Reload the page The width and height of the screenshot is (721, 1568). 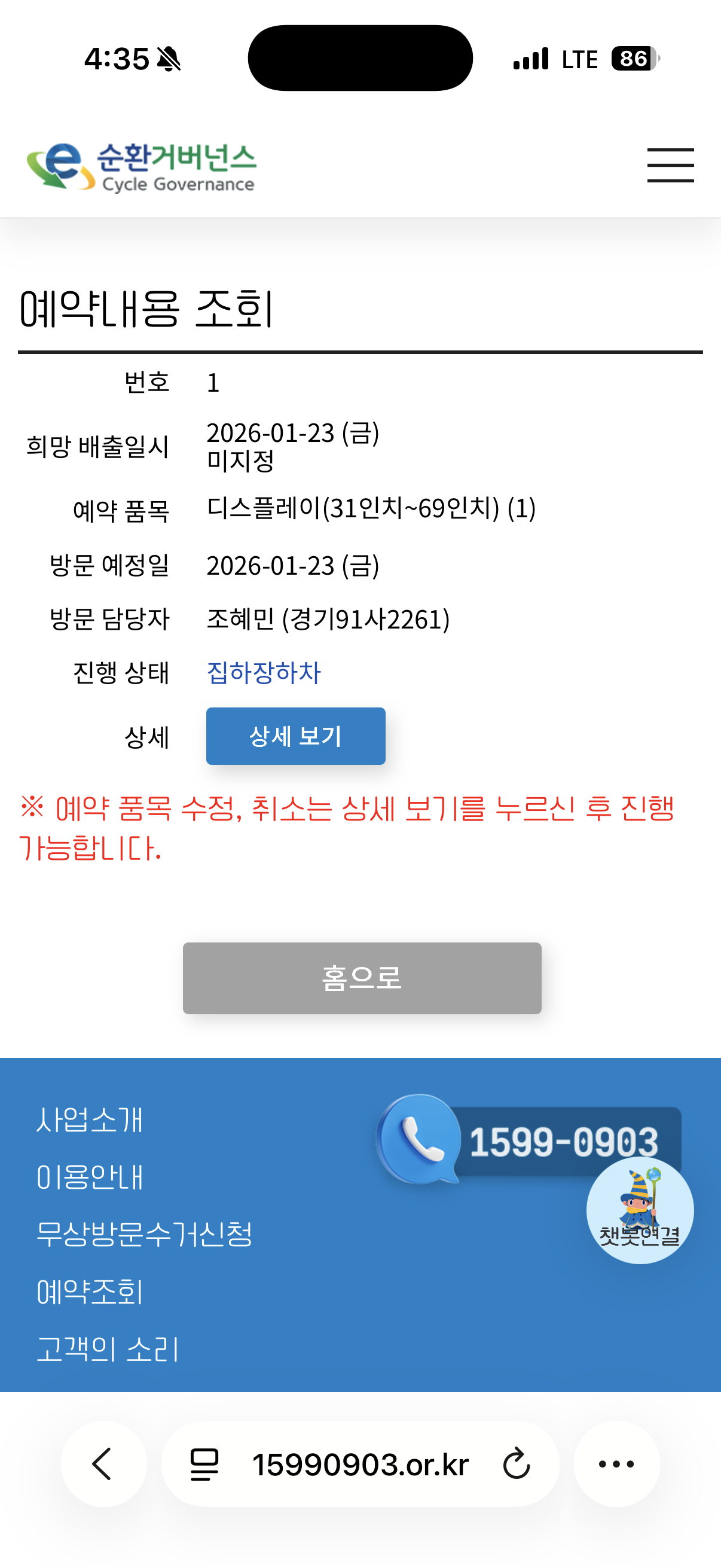coord(517,1464)
